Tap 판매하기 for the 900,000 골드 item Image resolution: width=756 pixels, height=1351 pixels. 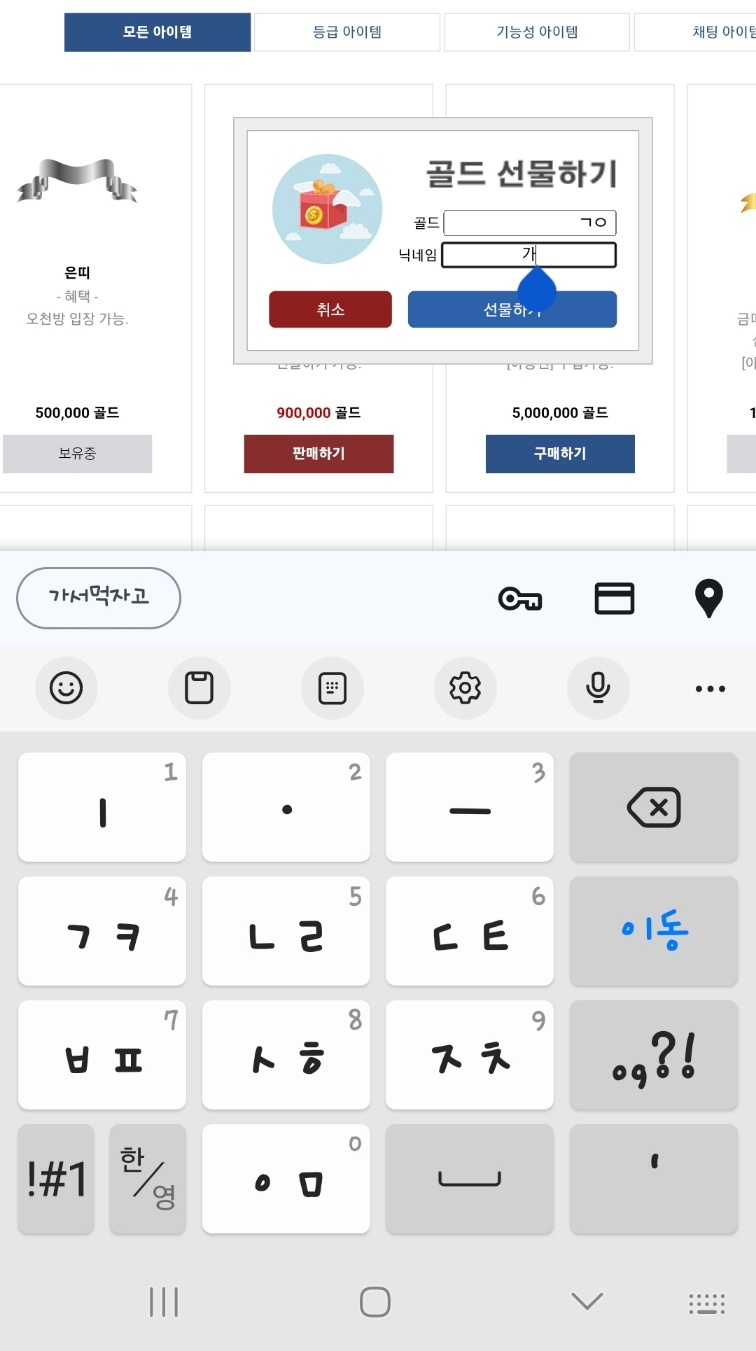coord(318,453)
